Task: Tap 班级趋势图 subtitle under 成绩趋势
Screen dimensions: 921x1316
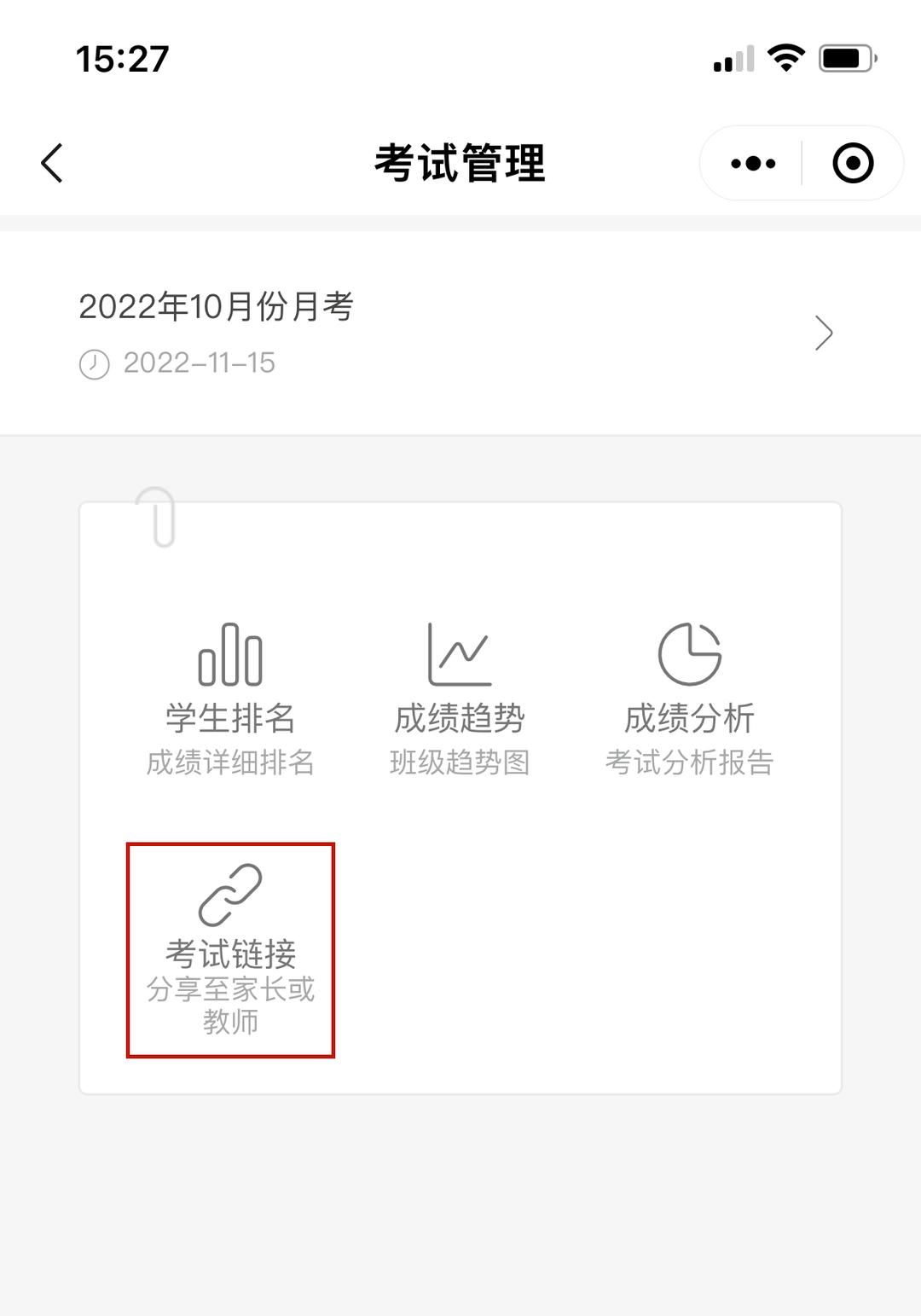Action: pyautogui.click(x=460, y=764)
